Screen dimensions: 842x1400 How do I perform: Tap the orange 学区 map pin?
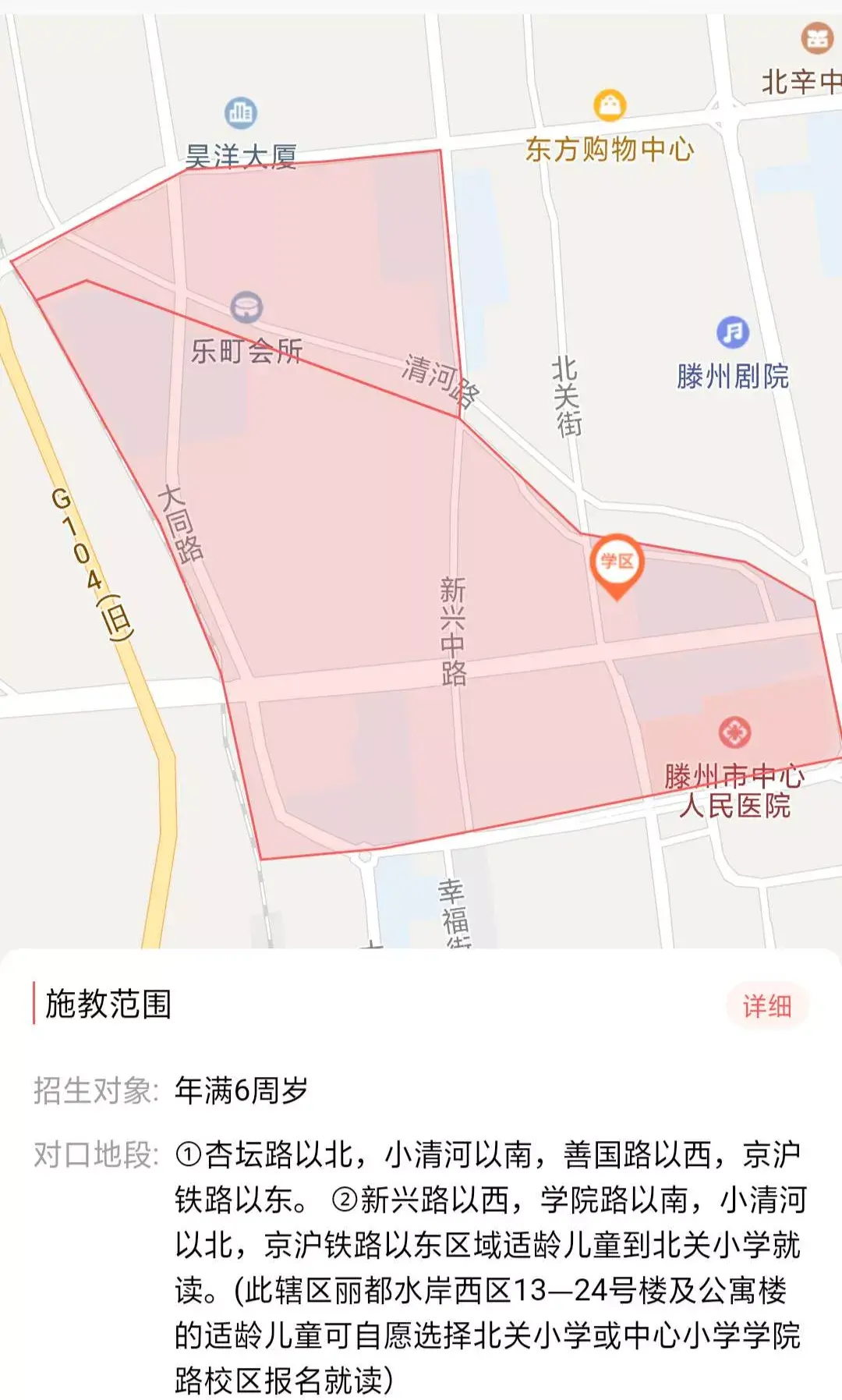click(617, 563)
